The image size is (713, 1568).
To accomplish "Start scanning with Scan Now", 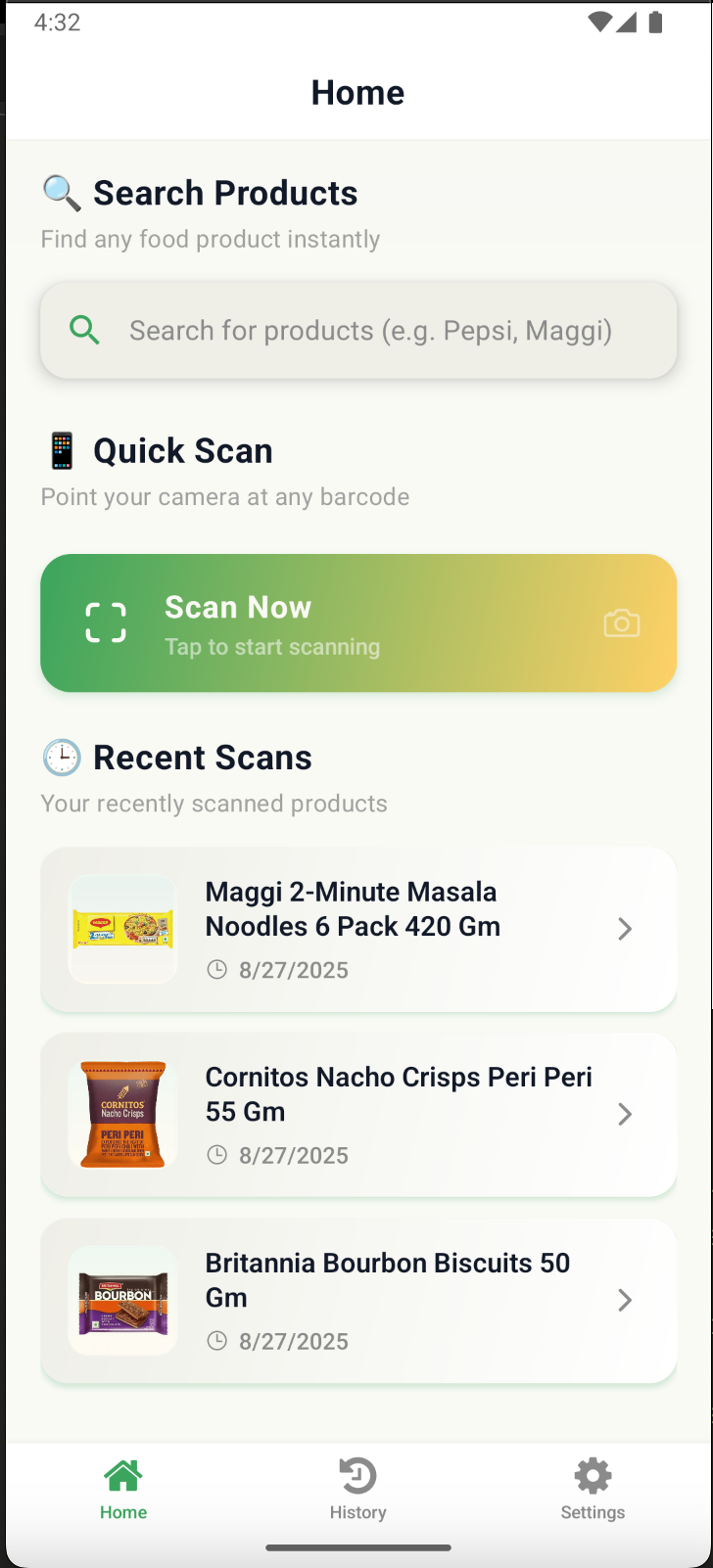I will (x=358, y=623).
